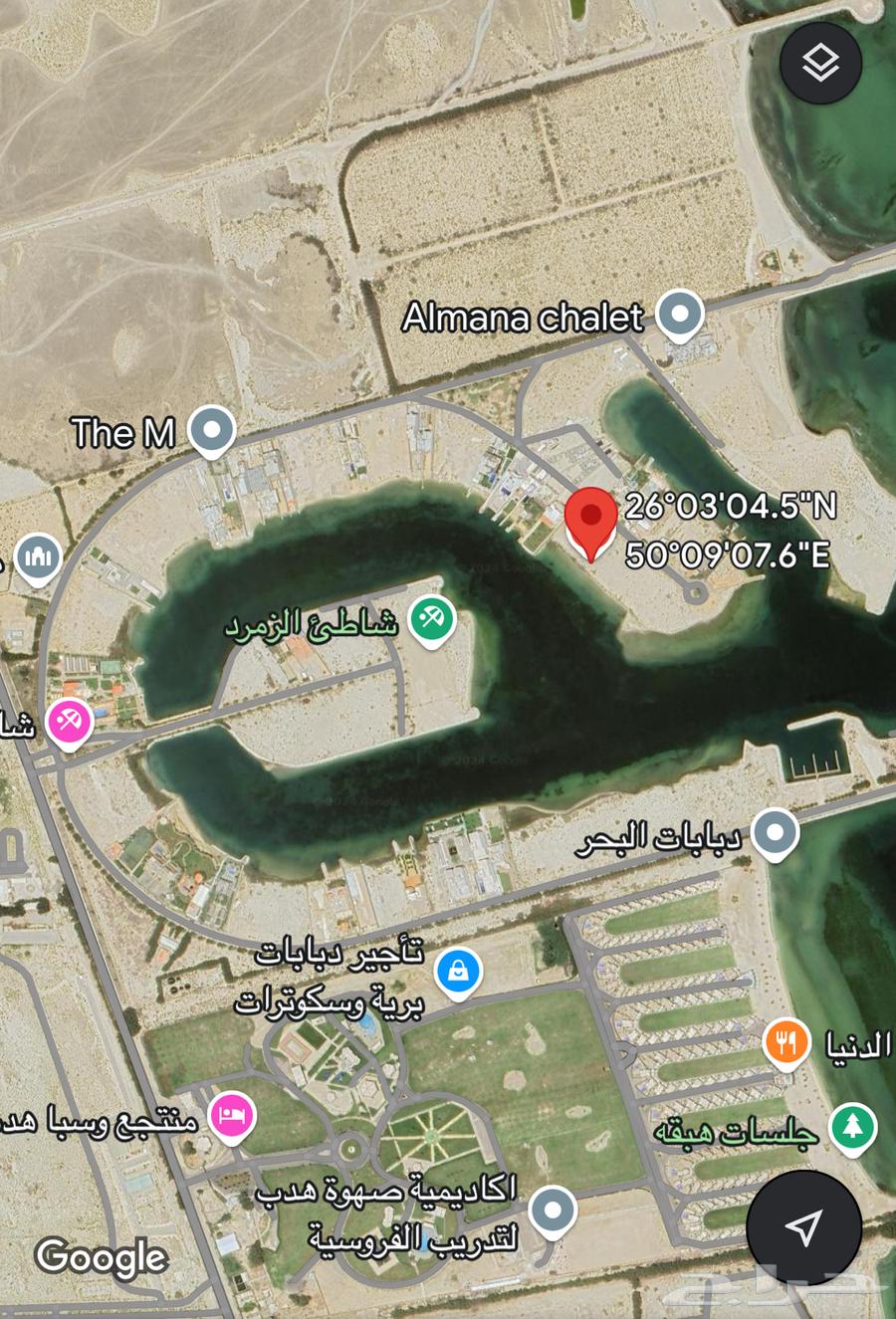896x1319 pixels.
Task: Select the Almana chalet map marker
Action: click(680, 314)
